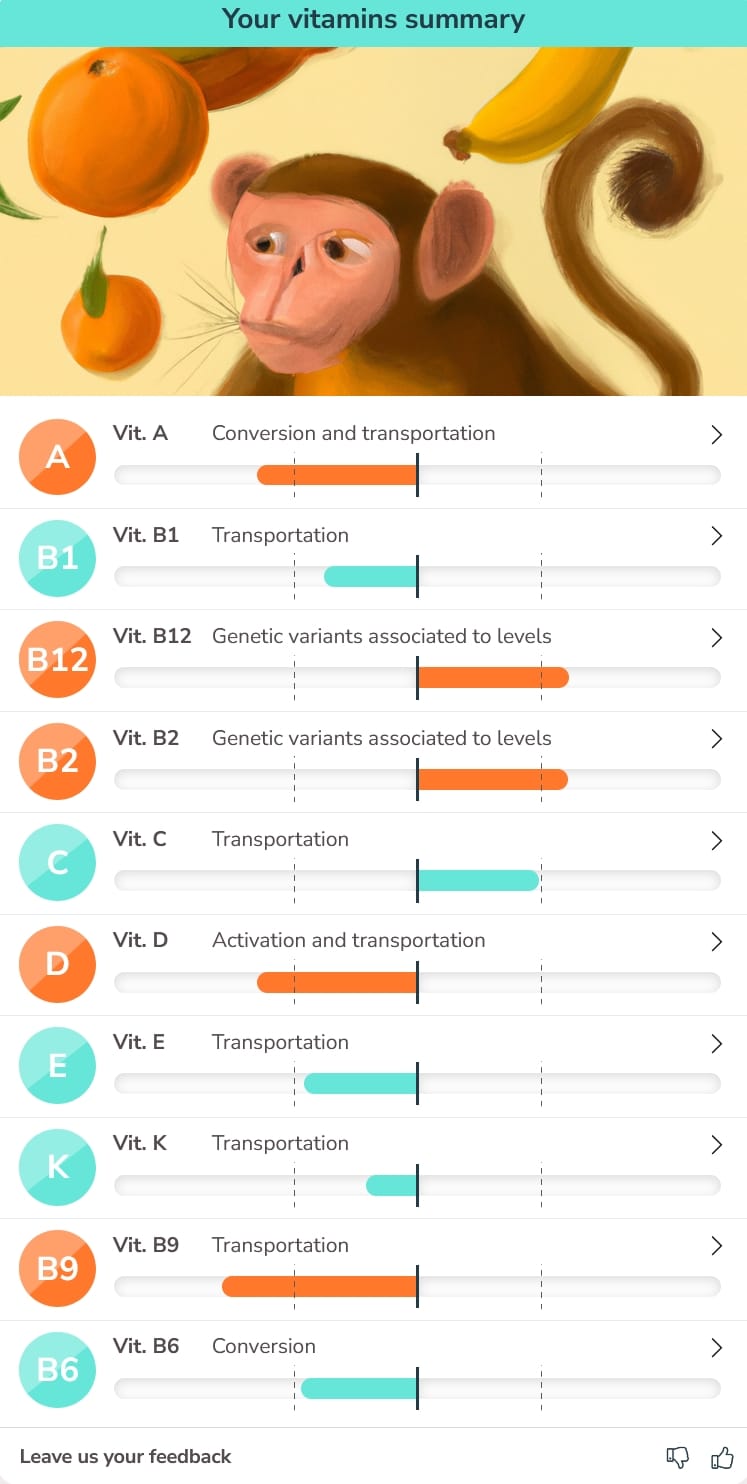747x1484 pixels.
Task: Open the Vit. B6 conversion row
Action: coord(373,1371)
